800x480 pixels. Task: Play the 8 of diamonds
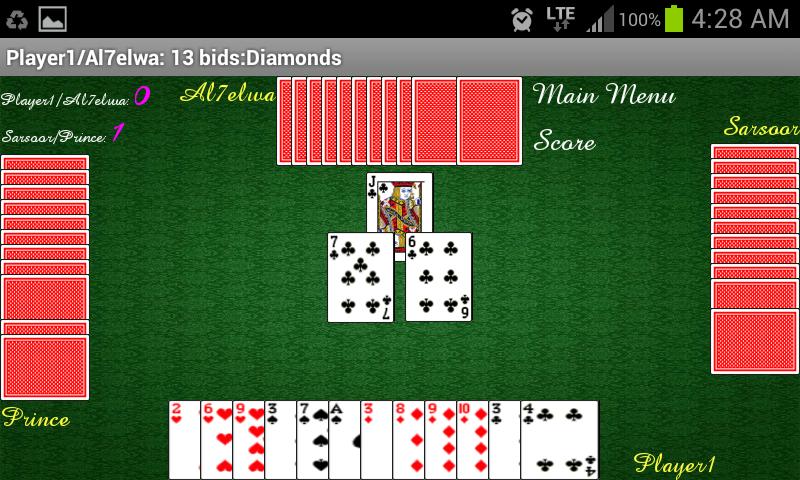(407, 440)
